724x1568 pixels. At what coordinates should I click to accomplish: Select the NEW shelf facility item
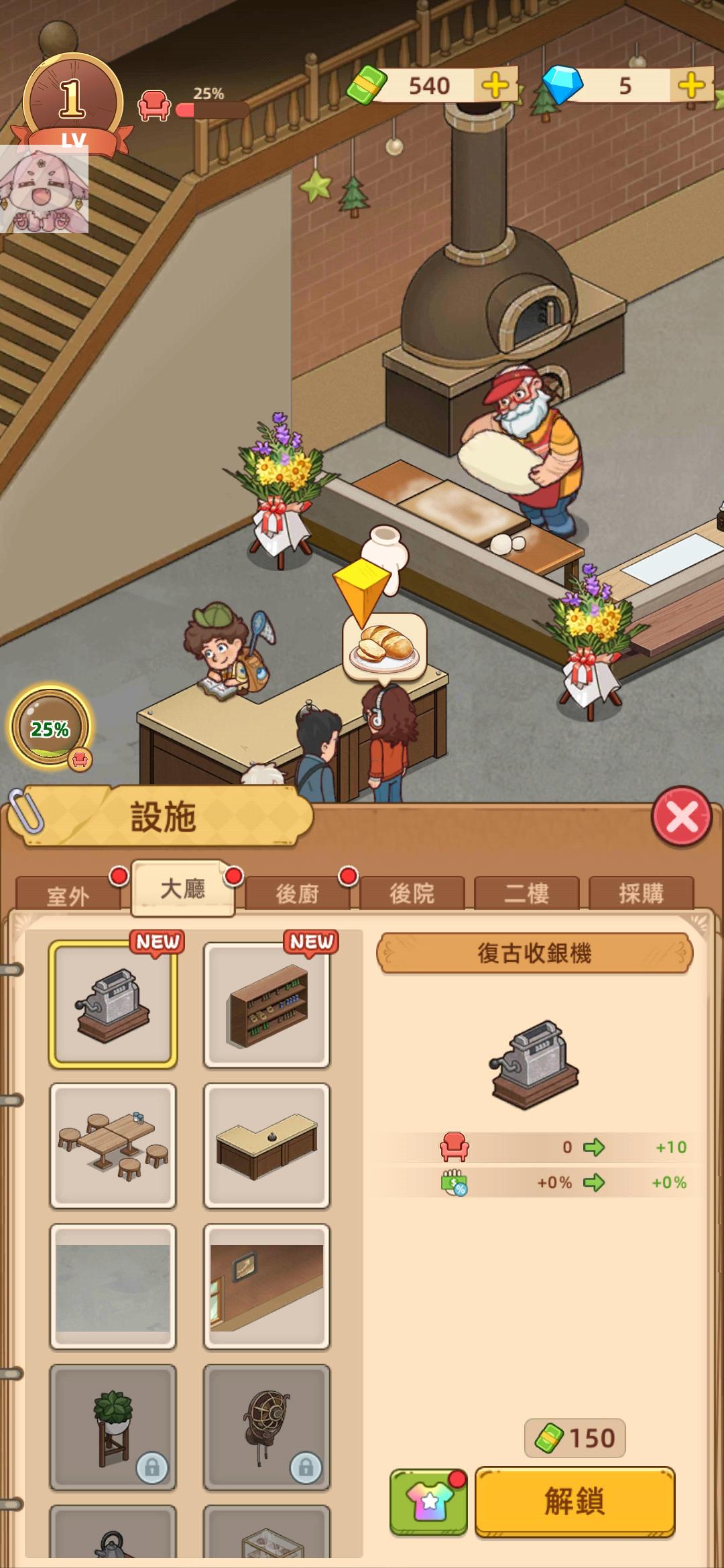pos(266,1004)
